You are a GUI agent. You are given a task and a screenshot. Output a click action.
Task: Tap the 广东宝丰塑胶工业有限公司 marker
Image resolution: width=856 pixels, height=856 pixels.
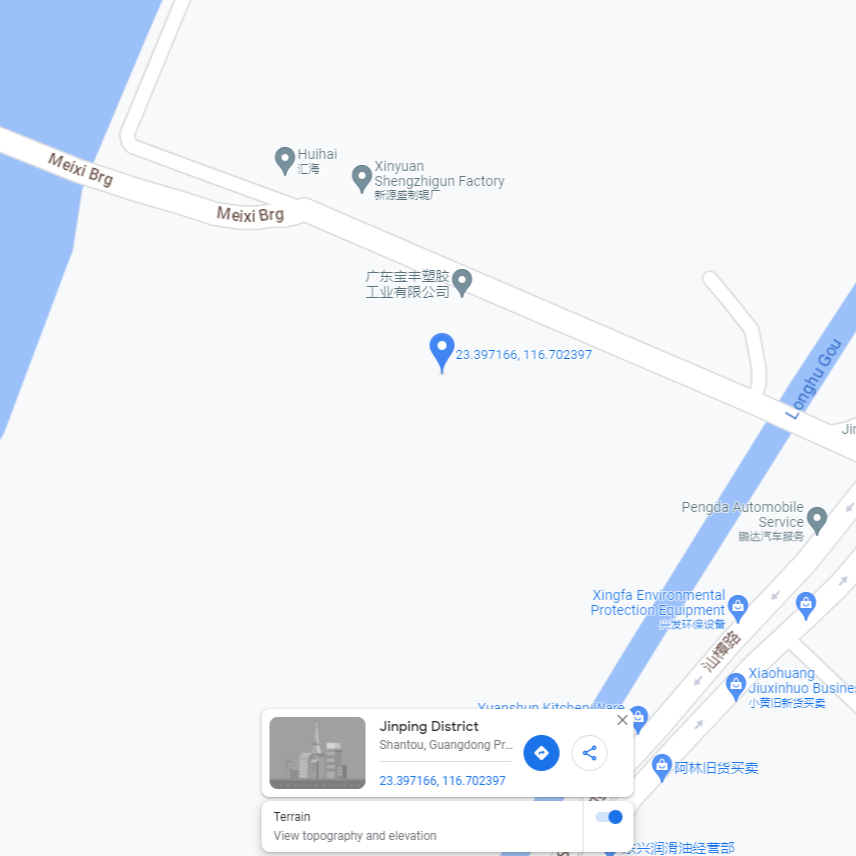pos(462,283)
